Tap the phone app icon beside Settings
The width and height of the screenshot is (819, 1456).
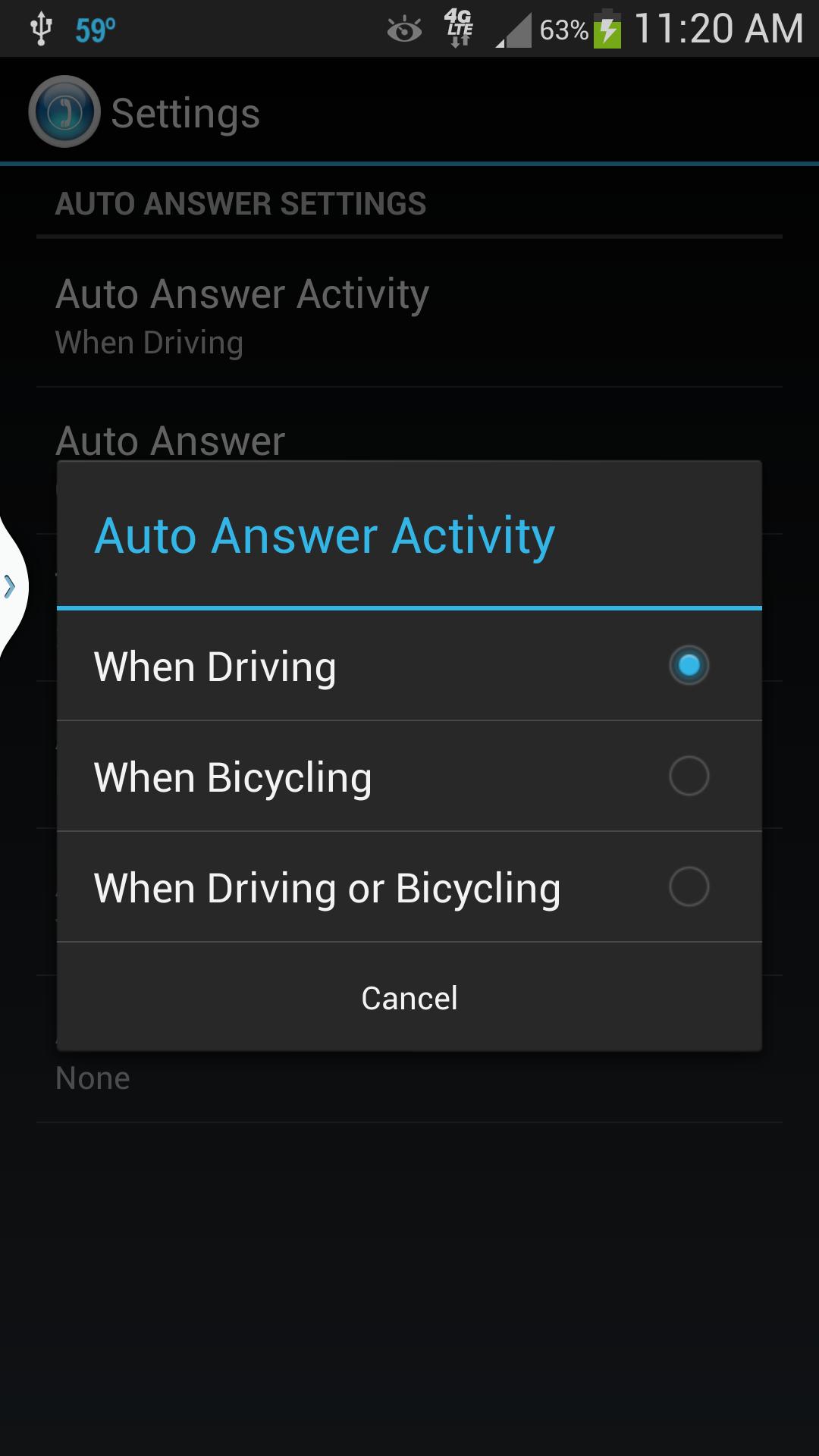tap(64, 111)
